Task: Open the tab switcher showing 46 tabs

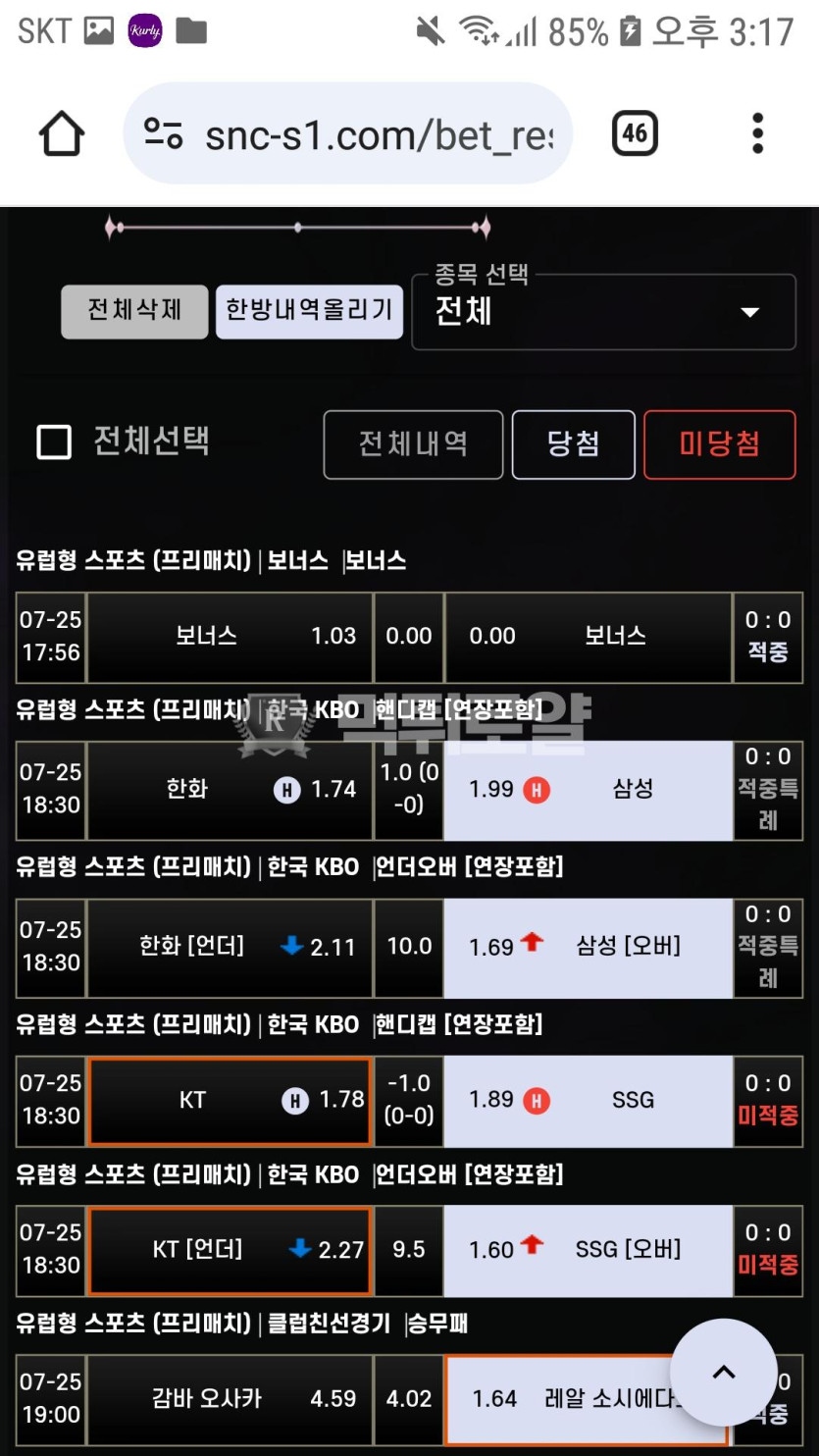Action: point(635,133)
